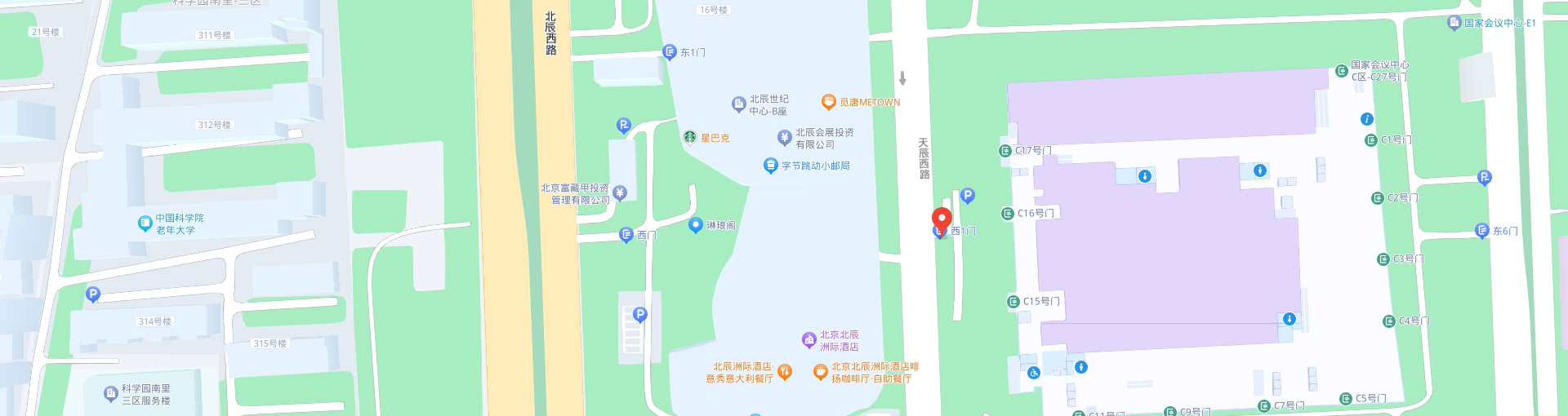The height and width of the screenshot is (416, 1568).
Task: Open the 北京北辰洲际酒店 hotel marker
Action: pos(808,340)
